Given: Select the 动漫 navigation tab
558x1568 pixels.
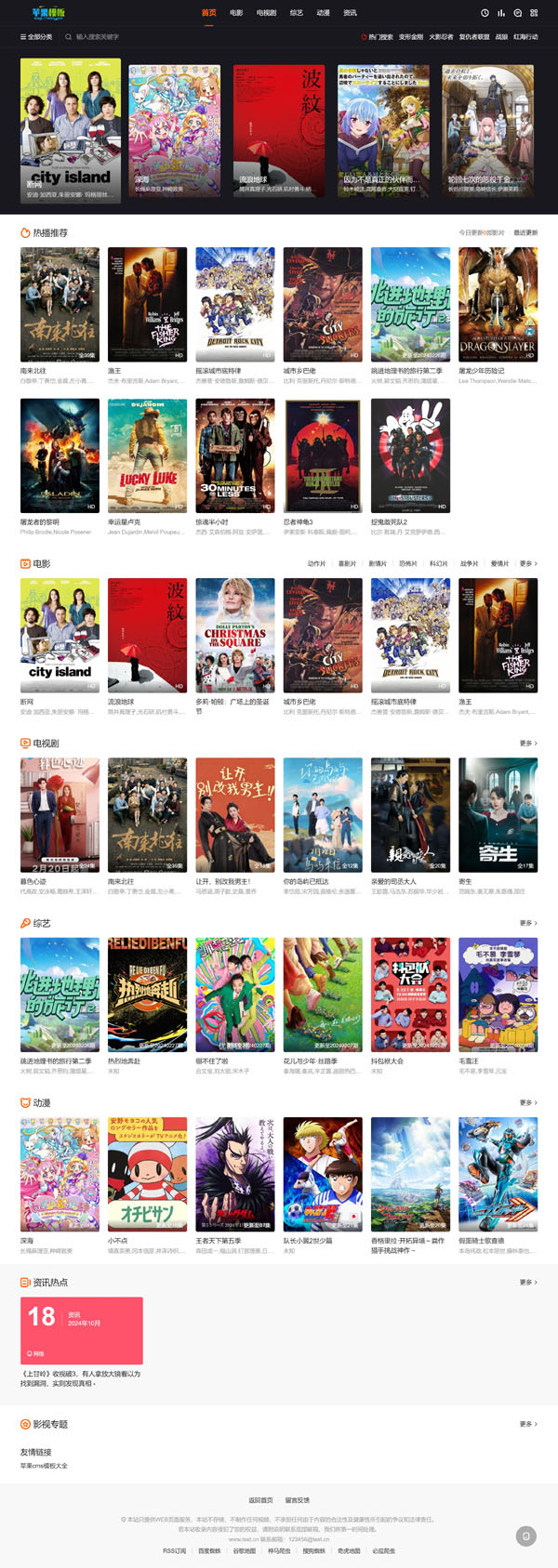Looking at the screenshot, I should (323, 13).
